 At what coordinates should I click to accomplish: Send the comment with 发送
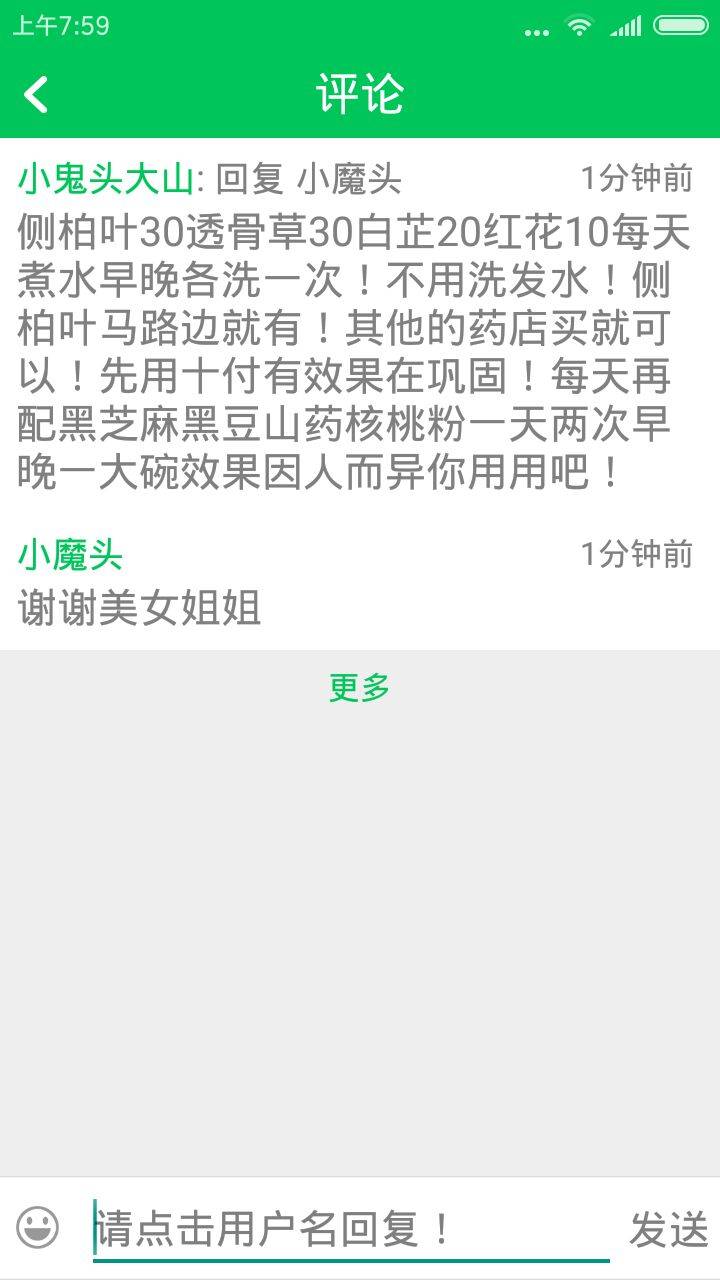667,1229
